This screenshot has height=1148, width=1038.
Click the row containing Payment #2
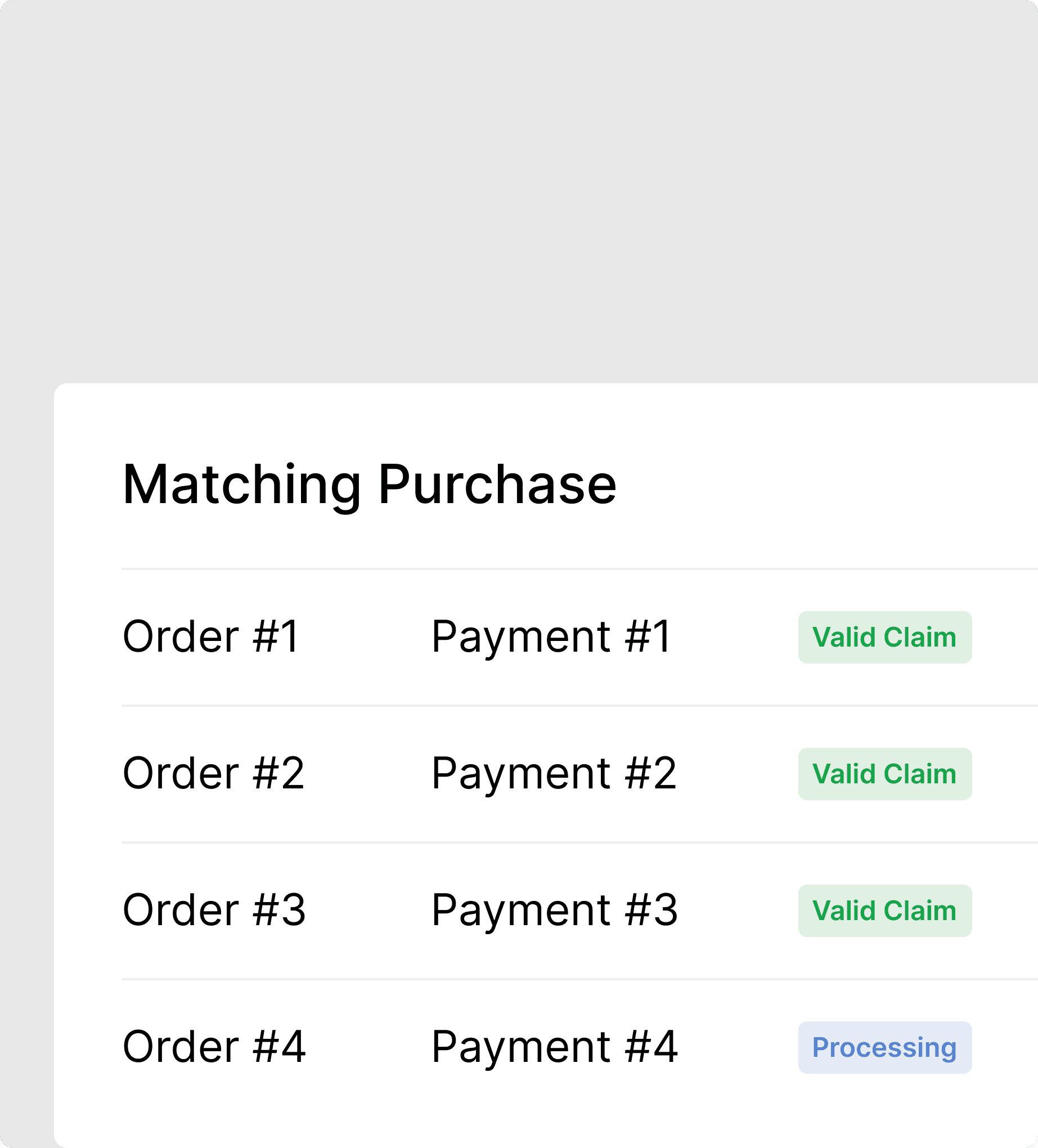554,773
